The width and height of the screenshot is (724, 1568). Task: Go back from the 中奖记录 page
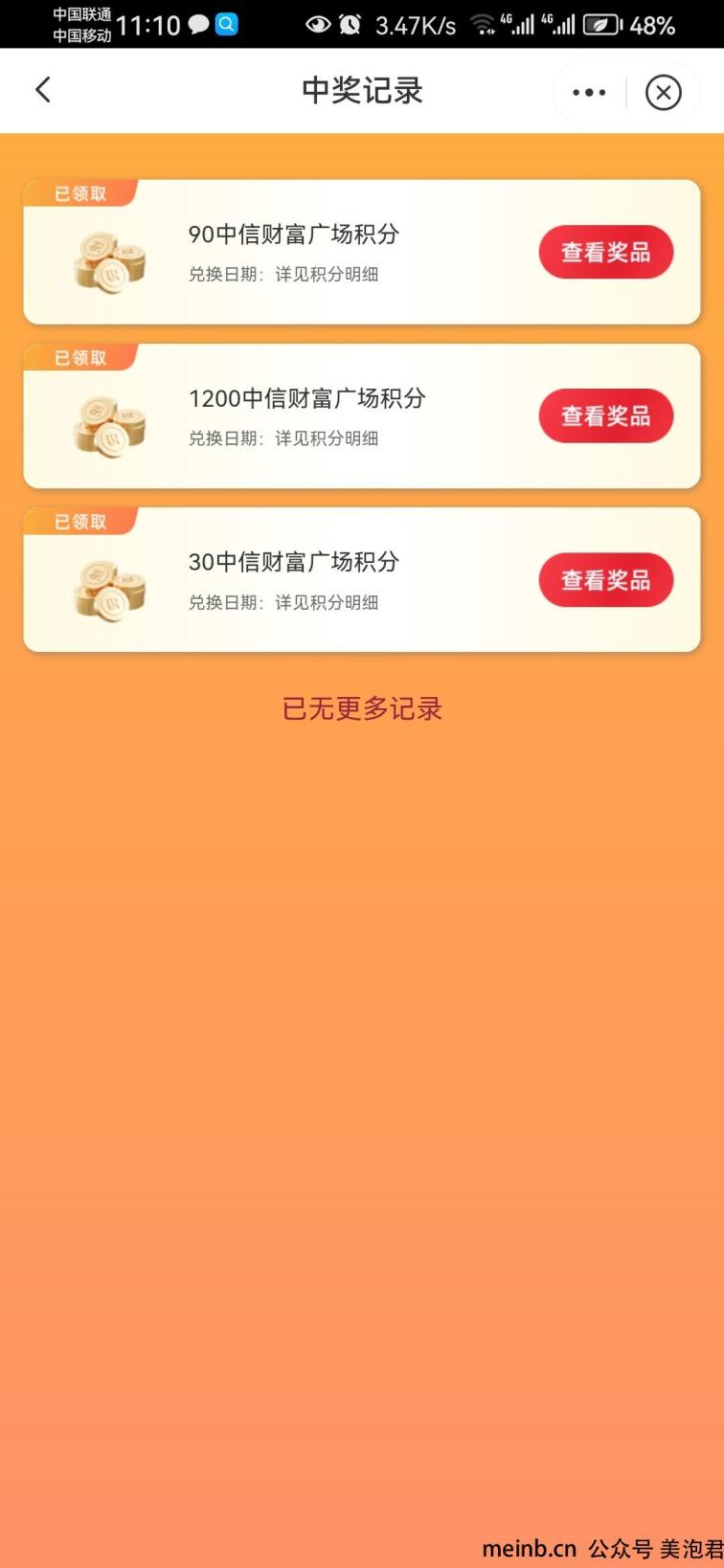click(x=43, y=91)
